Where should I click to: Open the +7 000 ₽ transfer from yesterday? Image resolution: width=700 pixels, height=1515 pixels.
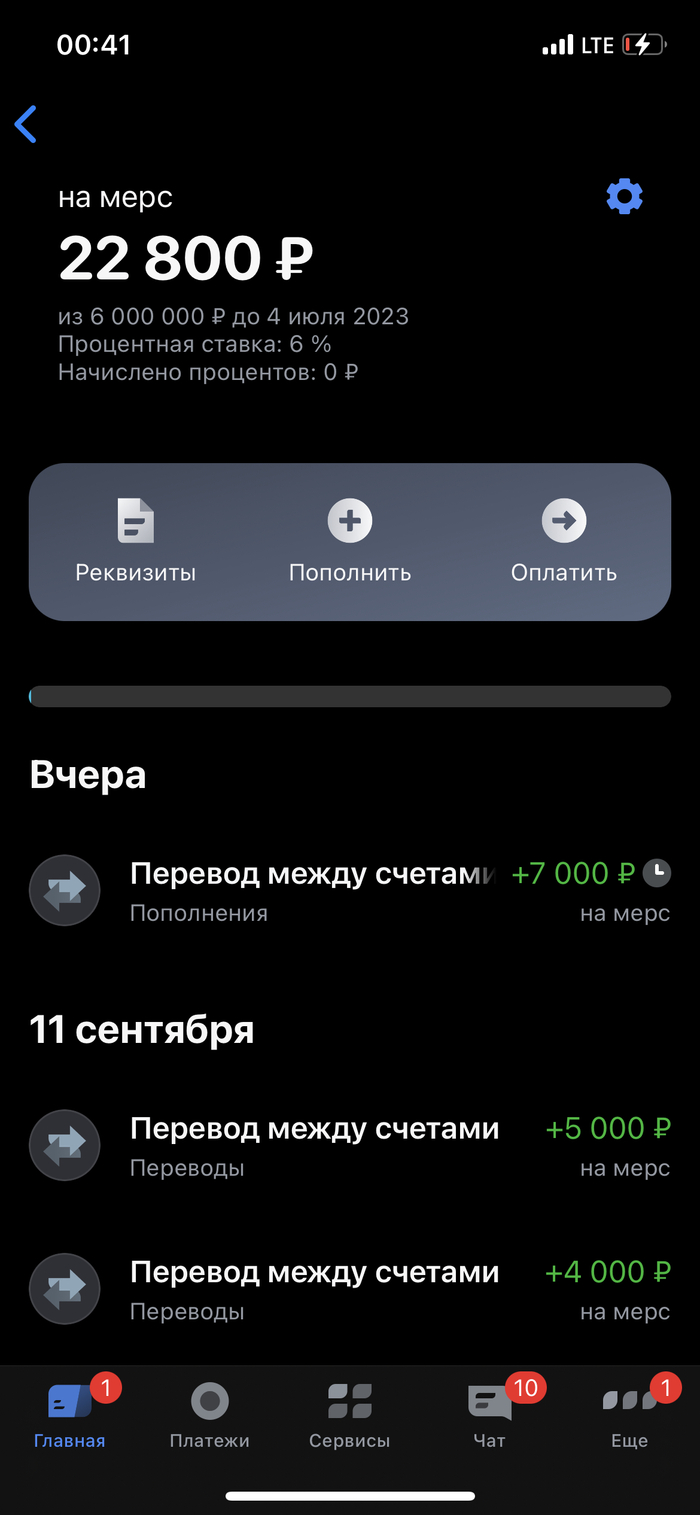(x=350, y=890)
